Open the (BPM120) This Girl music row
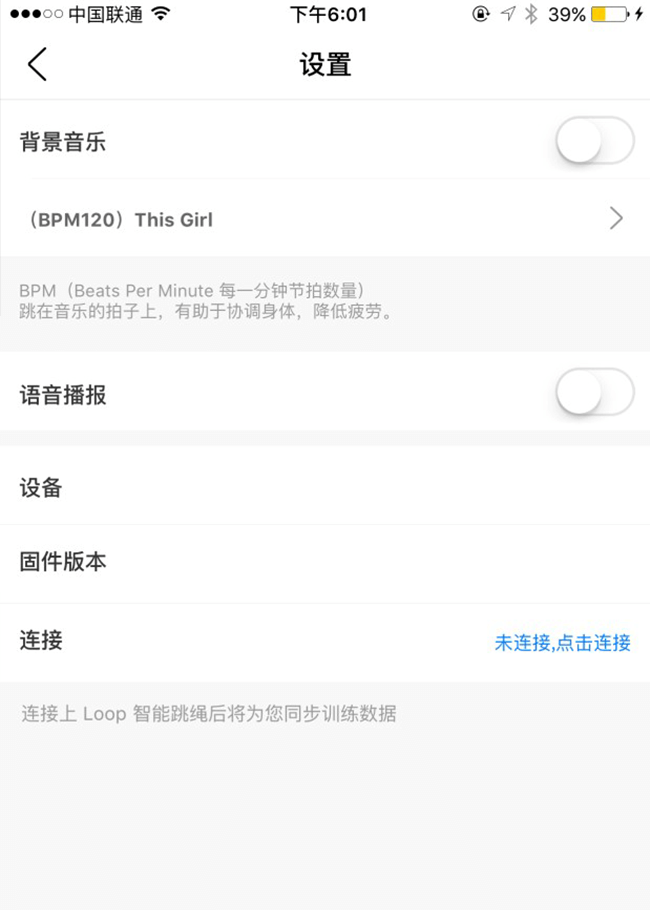 324,219
